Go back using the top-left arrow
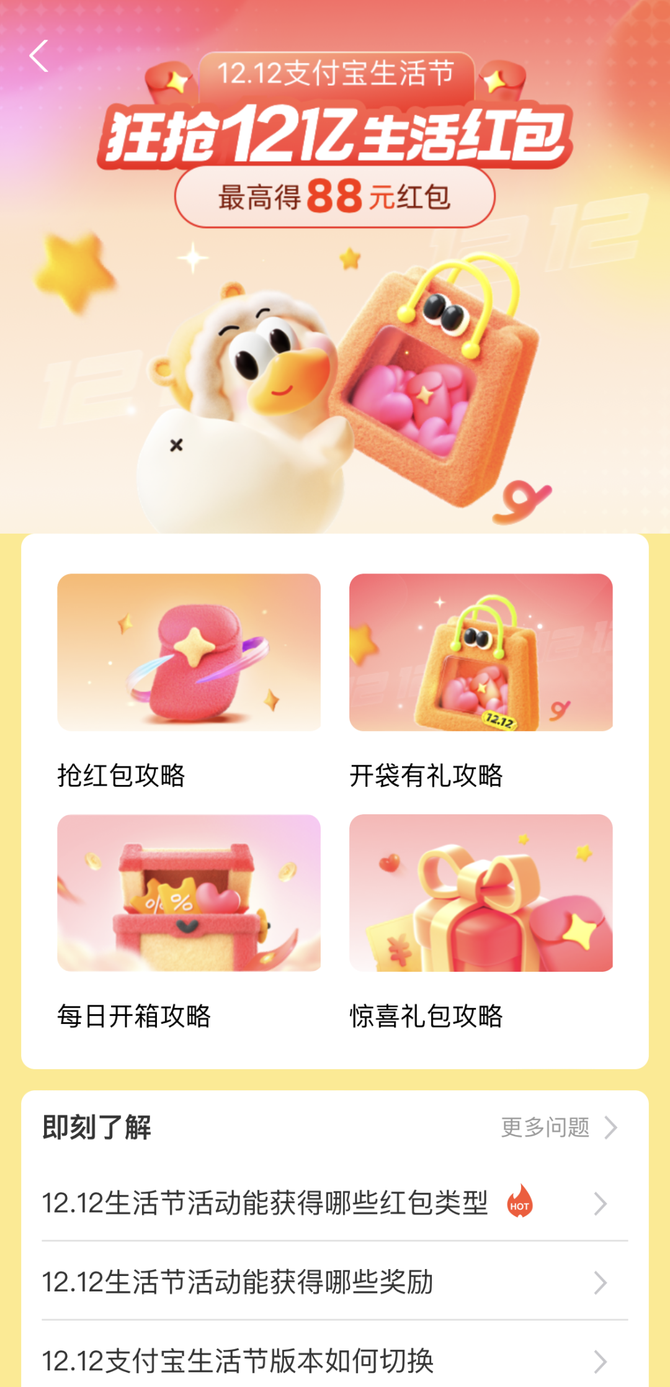Viewport: 670px width, 1387px height. (x=39, y=56)
